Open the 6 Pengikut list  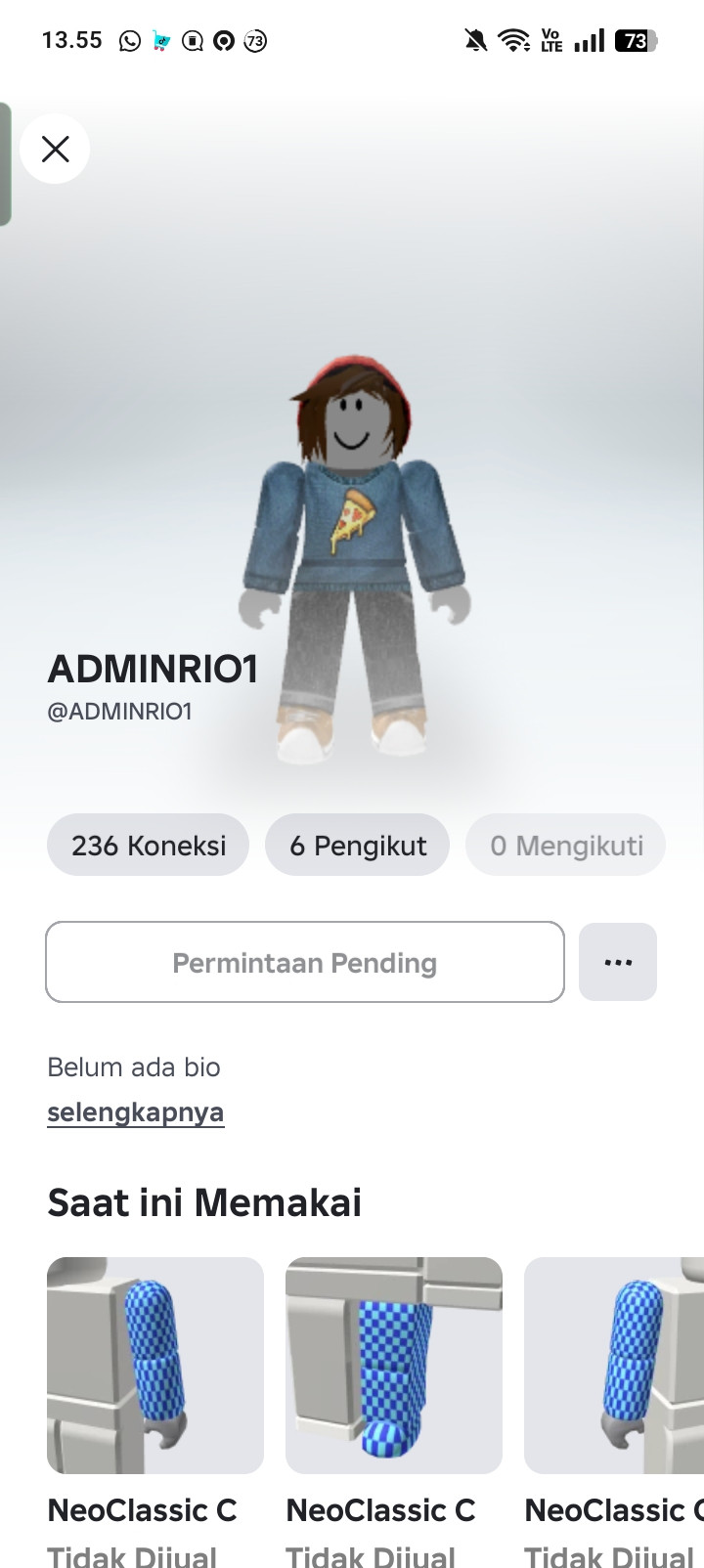(x=358, y=845)
